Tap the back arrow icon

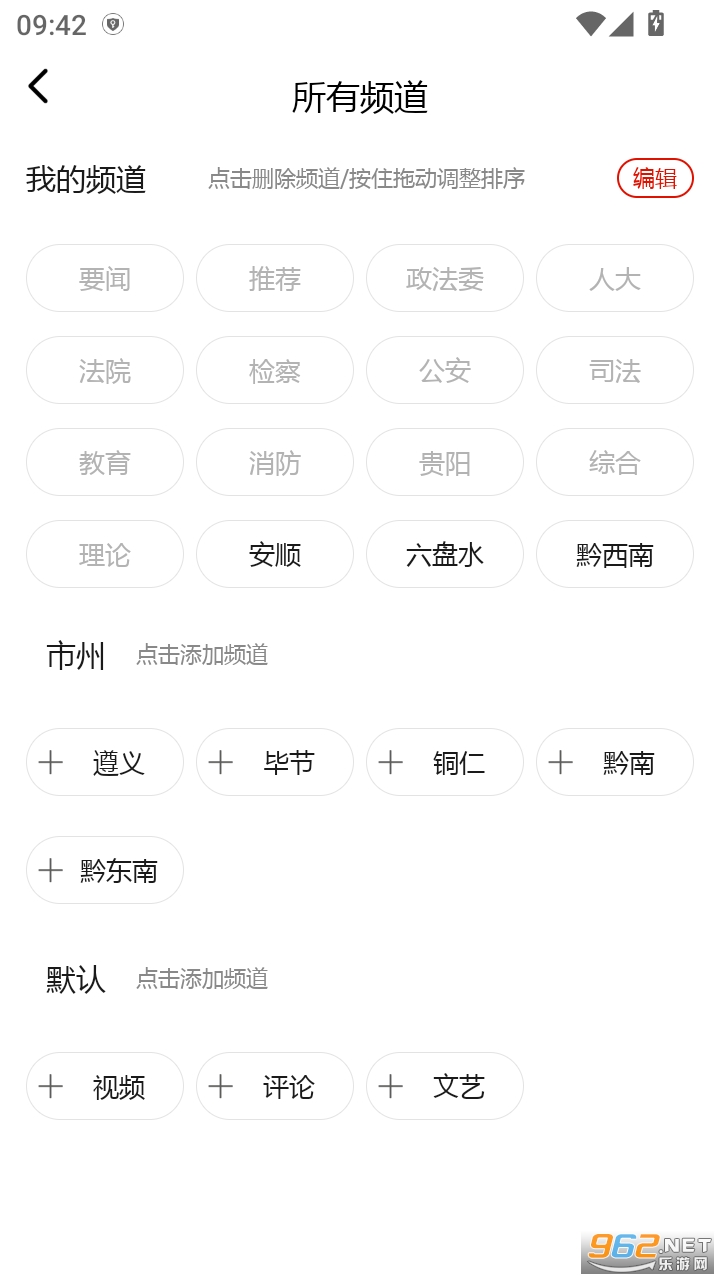click(38, 86)
